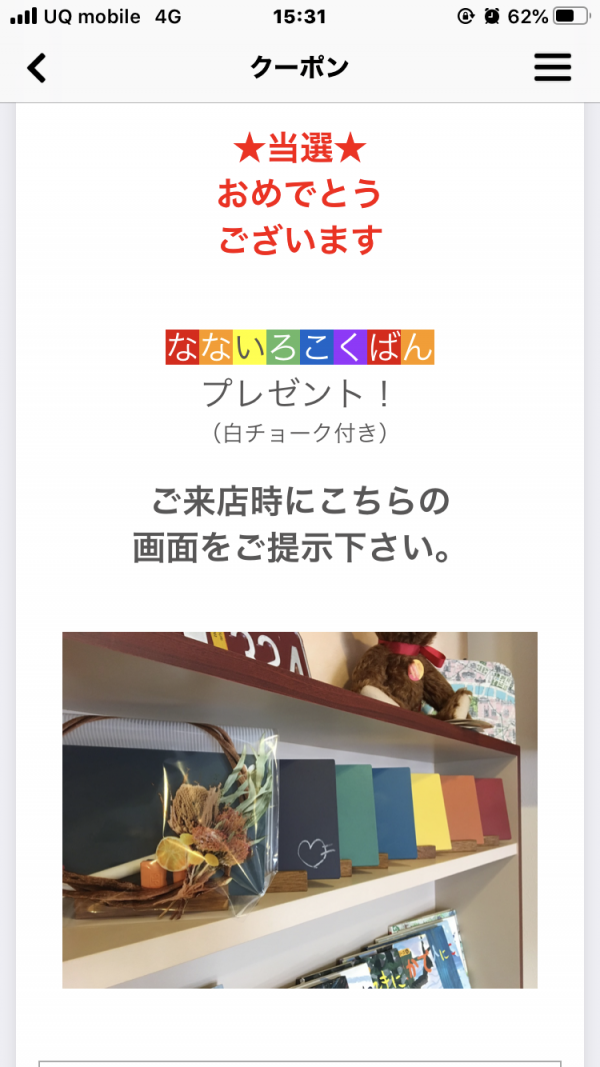Go back from the クーポン page
This screenshot has width=600, height=1067.
click(x=37, y=68)
